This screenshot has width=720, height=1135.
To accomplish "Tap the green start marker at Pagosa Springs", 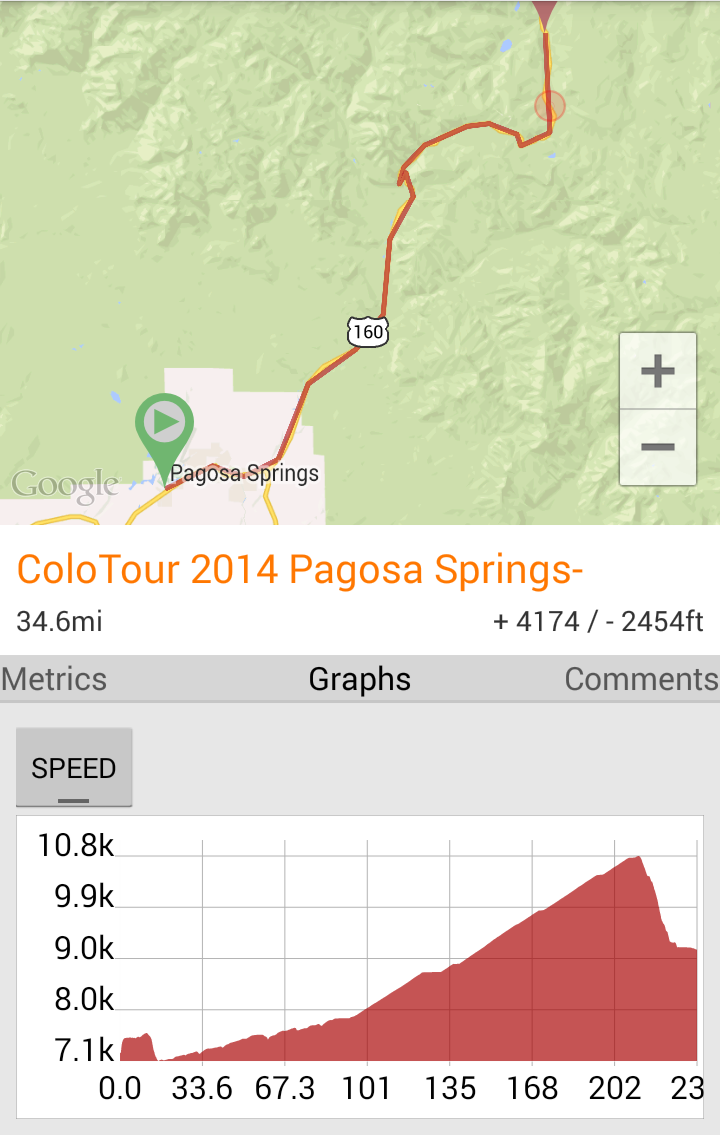I will [x=165, y=426].
